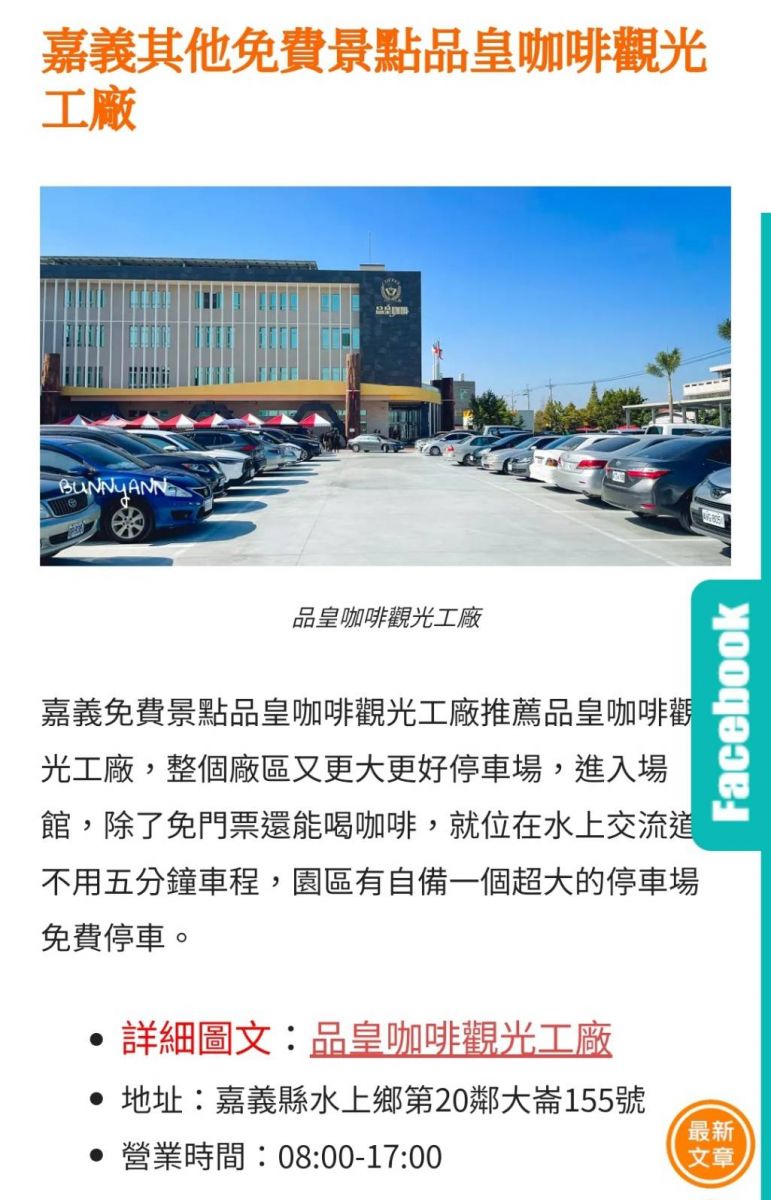The image size is (771, 1200).
Task: Open the 品皇咖啡觀光工廠 detail link
Action: pyautogui.click(x=461, y=1039)
